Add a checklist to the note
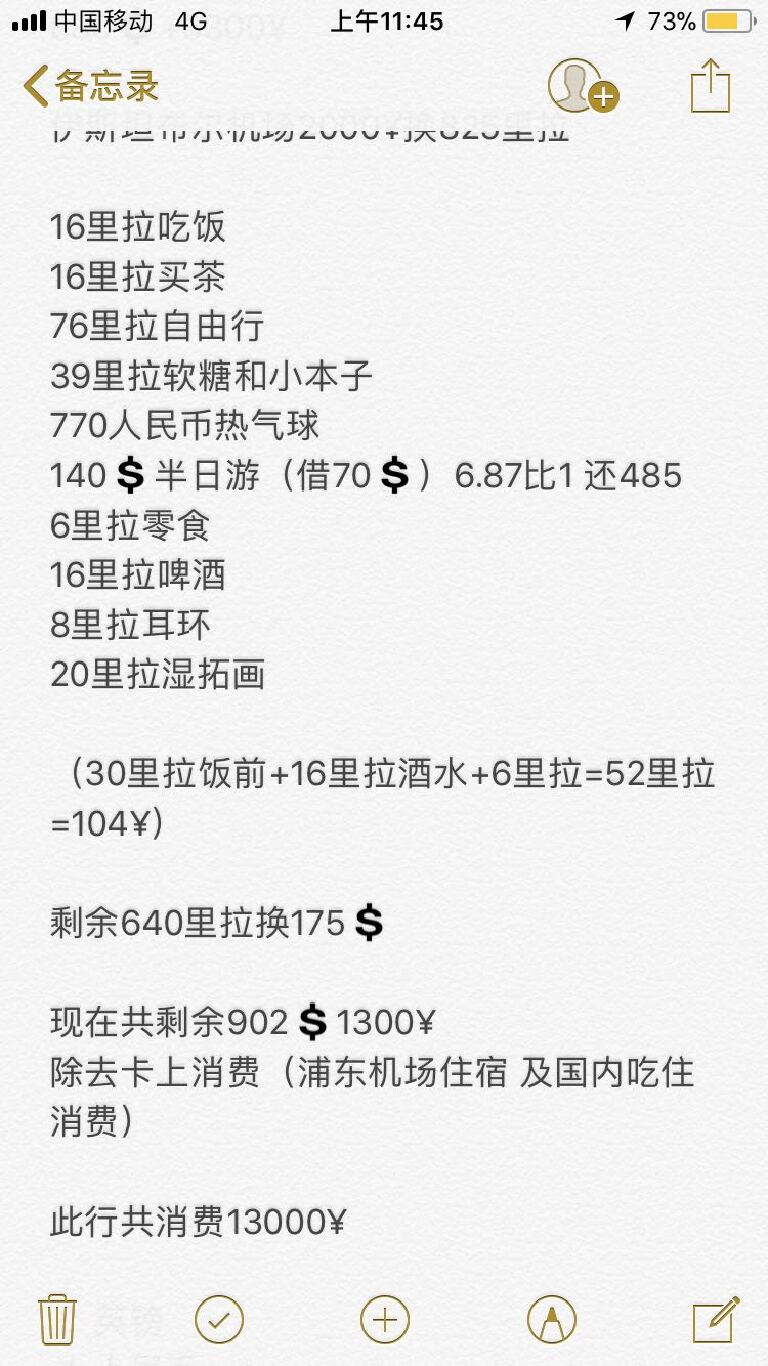This screenshot has height=1366, width=768. (x=220, y=1320)
